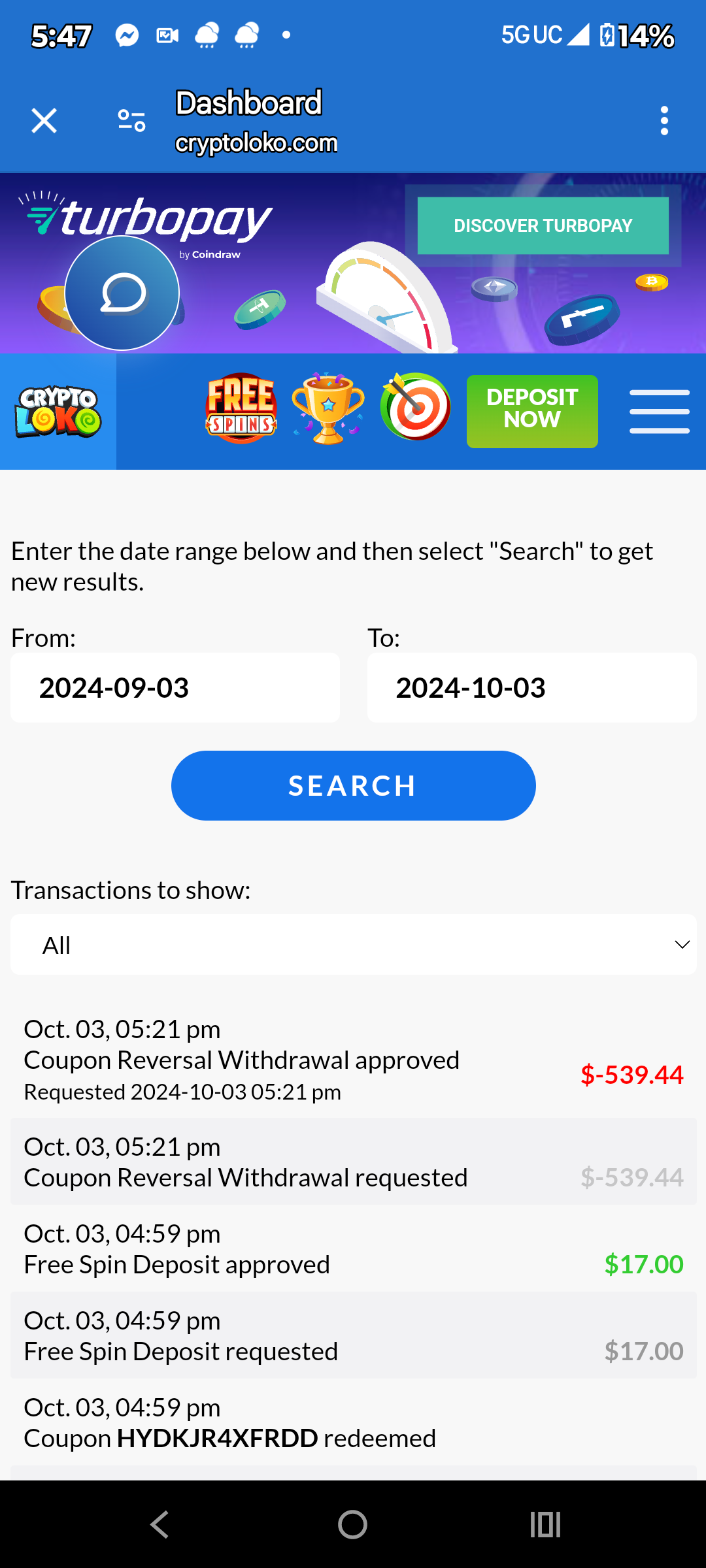Edit the From date field
The image size is (706, 1568).
(175, 688)
